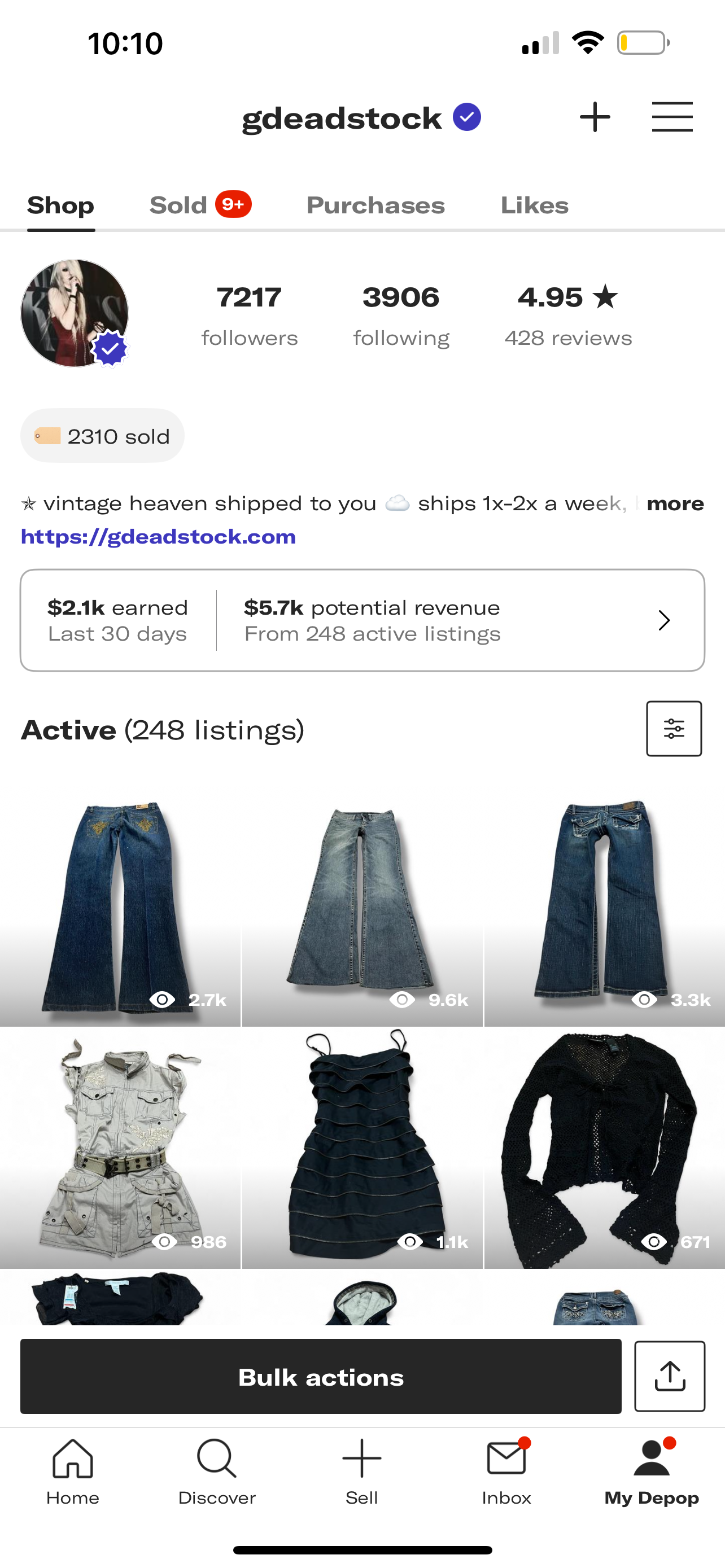Tap the Bulk actions button
This screenshot has width=725, height=1568.
tap(320, 1376)
